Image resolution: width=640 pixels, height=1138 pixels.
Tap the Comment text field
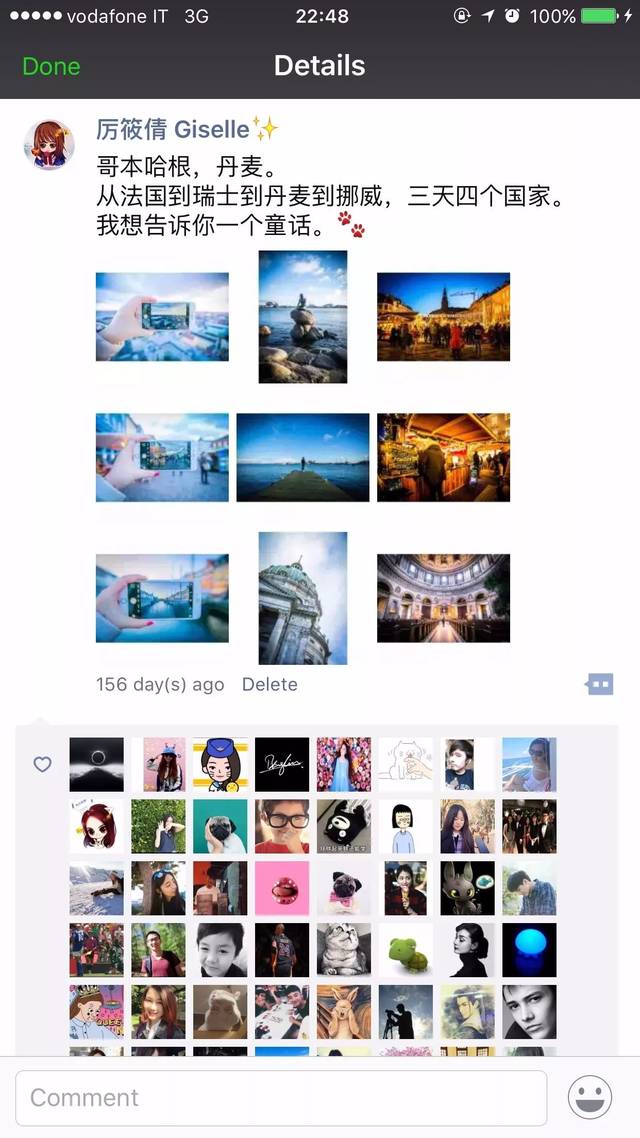(280, 1097)
